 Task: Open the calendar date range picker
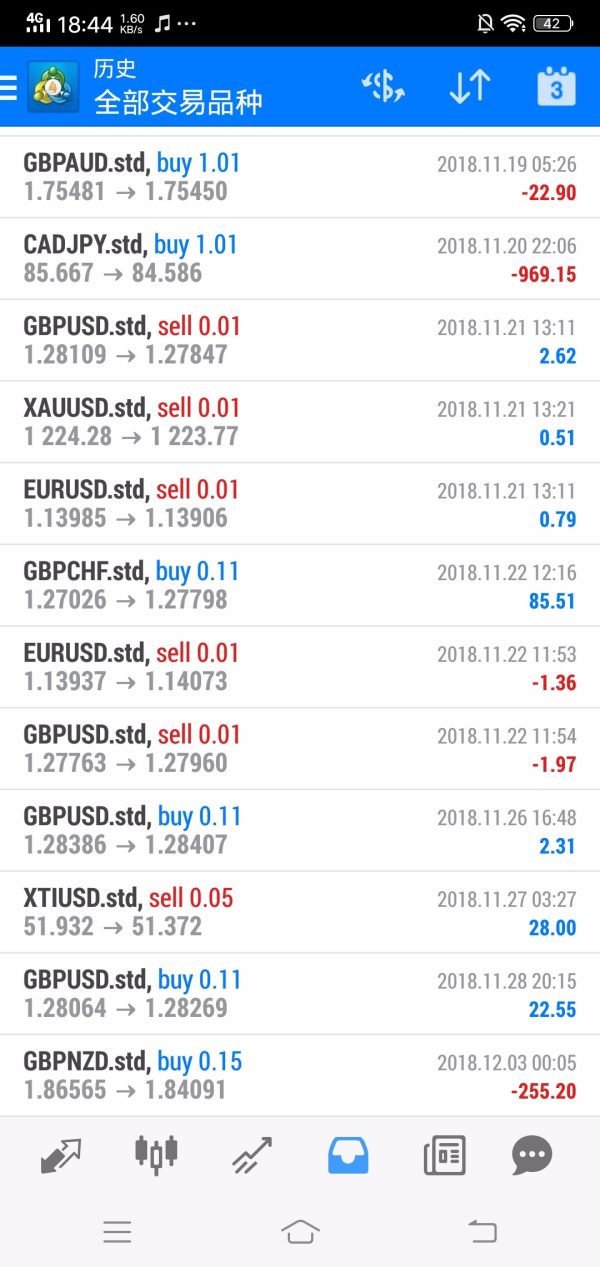[x=556, y=88]
